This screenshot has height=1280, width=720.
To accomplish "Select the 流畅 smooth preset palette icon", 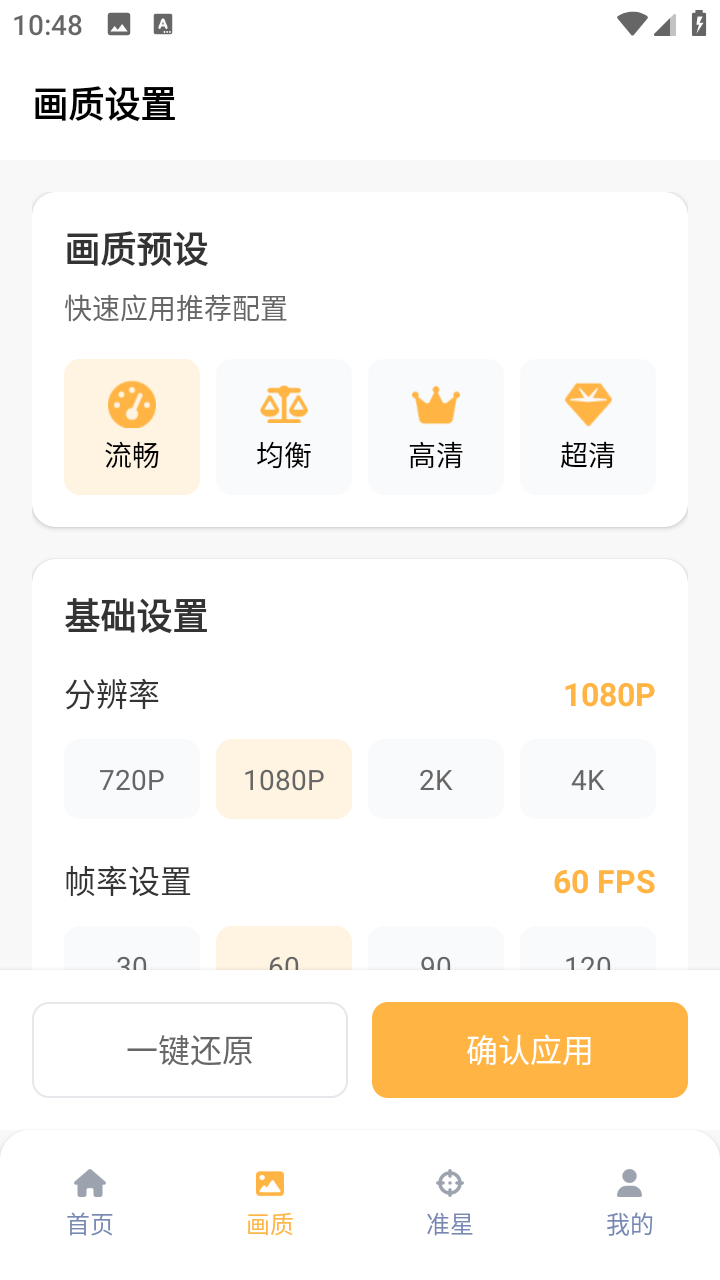I will pos(132,404).
